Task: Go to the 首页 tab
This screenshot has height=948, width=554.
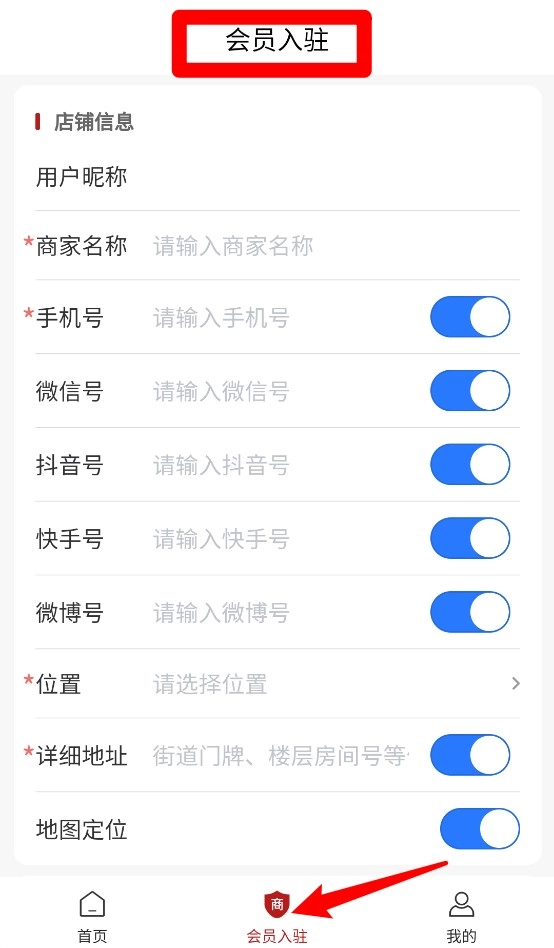Action: point(93,917)
